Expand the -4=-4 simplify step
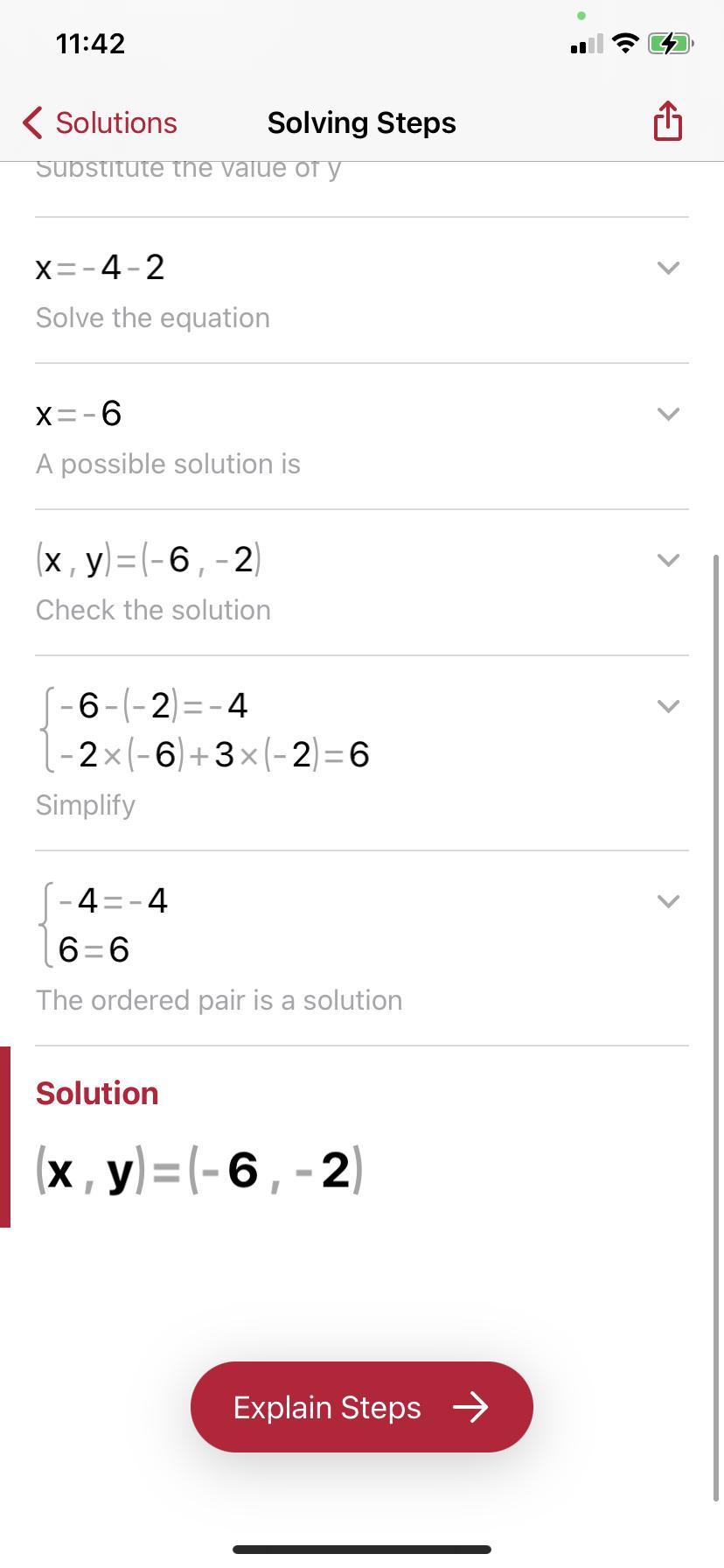This screenshot has width=724, height=1568. coord(668,901)
